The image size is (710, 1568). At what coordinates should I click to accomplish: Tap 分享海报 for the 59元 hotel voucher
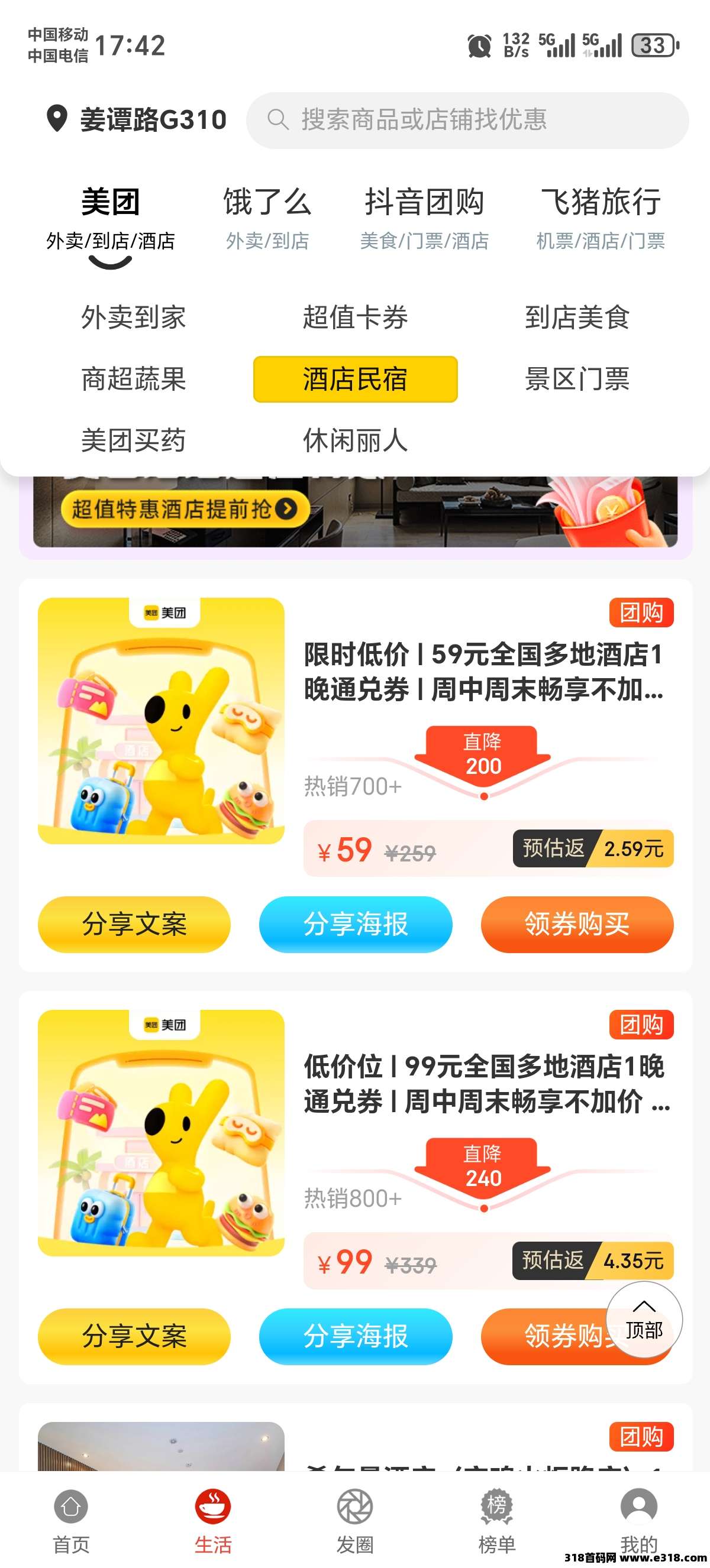356,924
